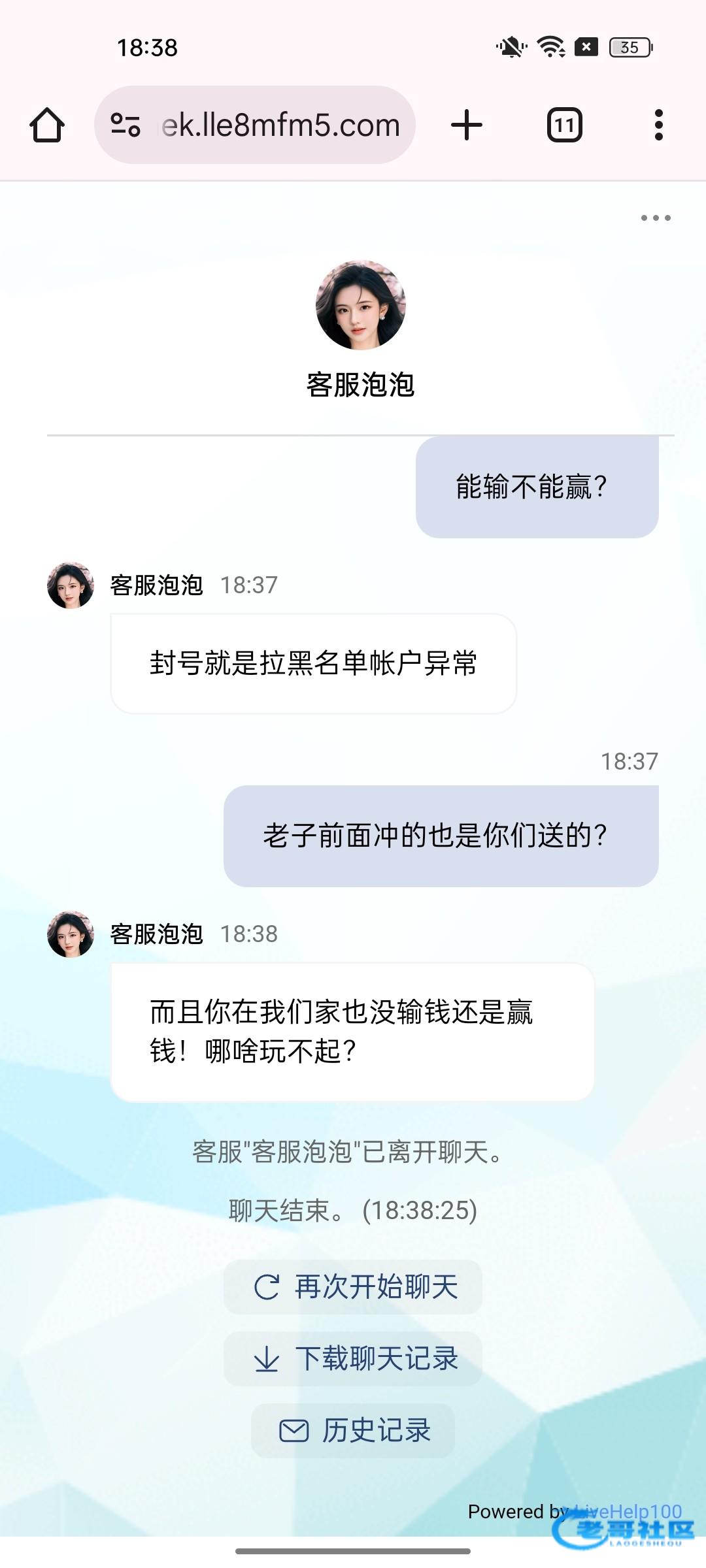Open the chat options three-dot menu
This screenshot has height=1568, width=706.
(656, 218)
